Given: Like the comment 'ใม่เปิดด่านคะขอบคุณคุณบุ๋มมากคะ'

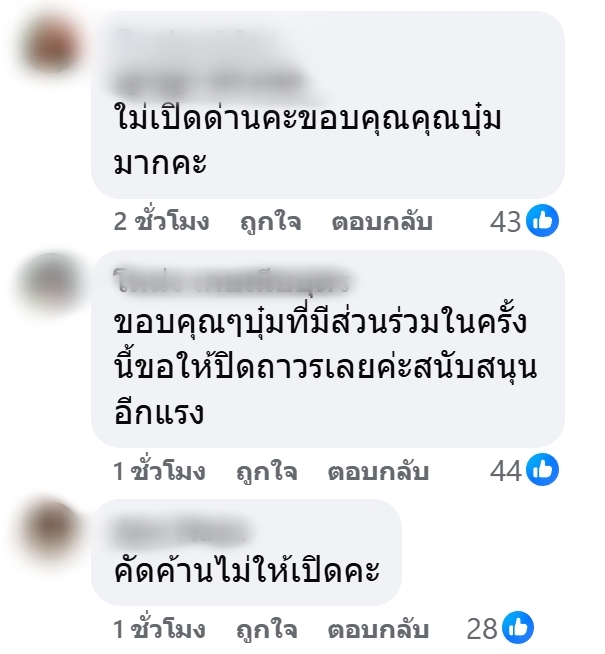Looking at the screenshot, I should [270, 222].
